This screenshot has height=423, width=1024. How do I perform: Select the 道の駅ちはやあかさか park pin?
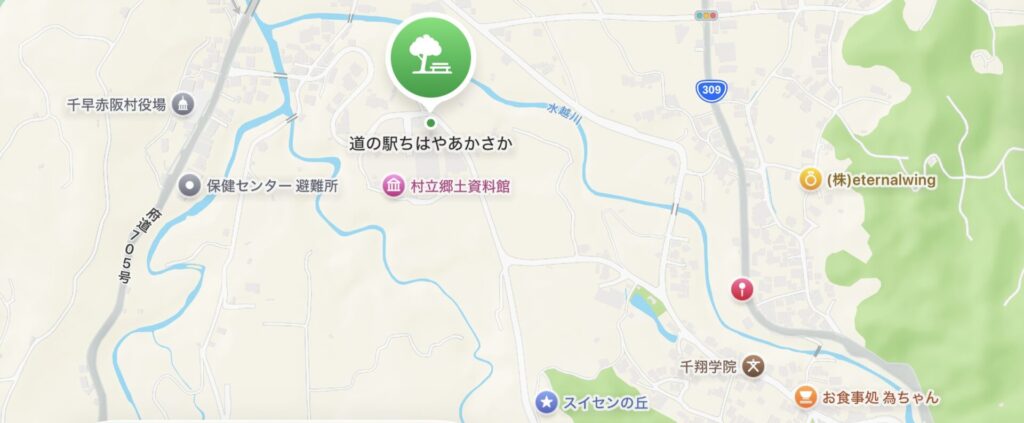pyautogui.click(x=431, y=57)
